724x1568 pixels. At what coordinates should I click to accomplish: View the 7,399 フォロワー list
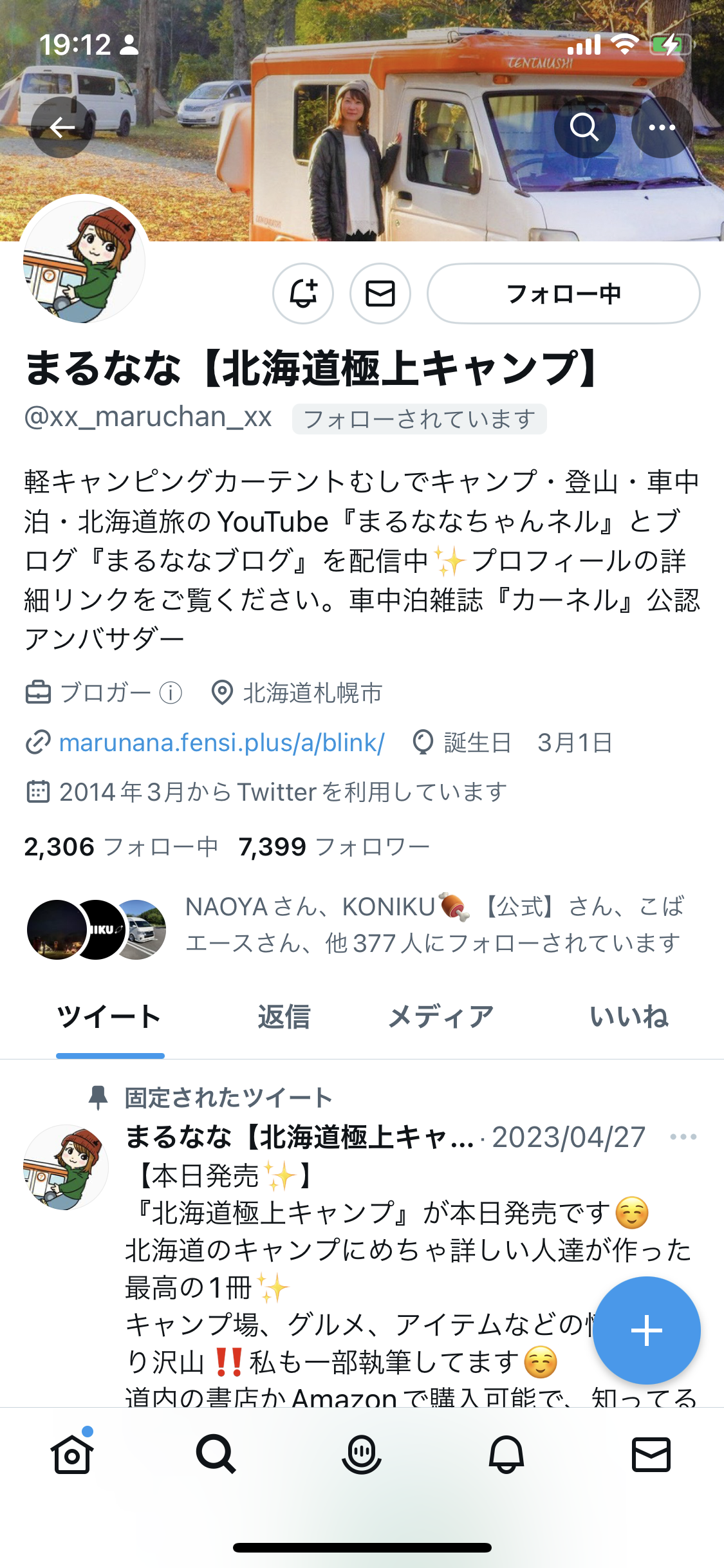tap(333, 847)
